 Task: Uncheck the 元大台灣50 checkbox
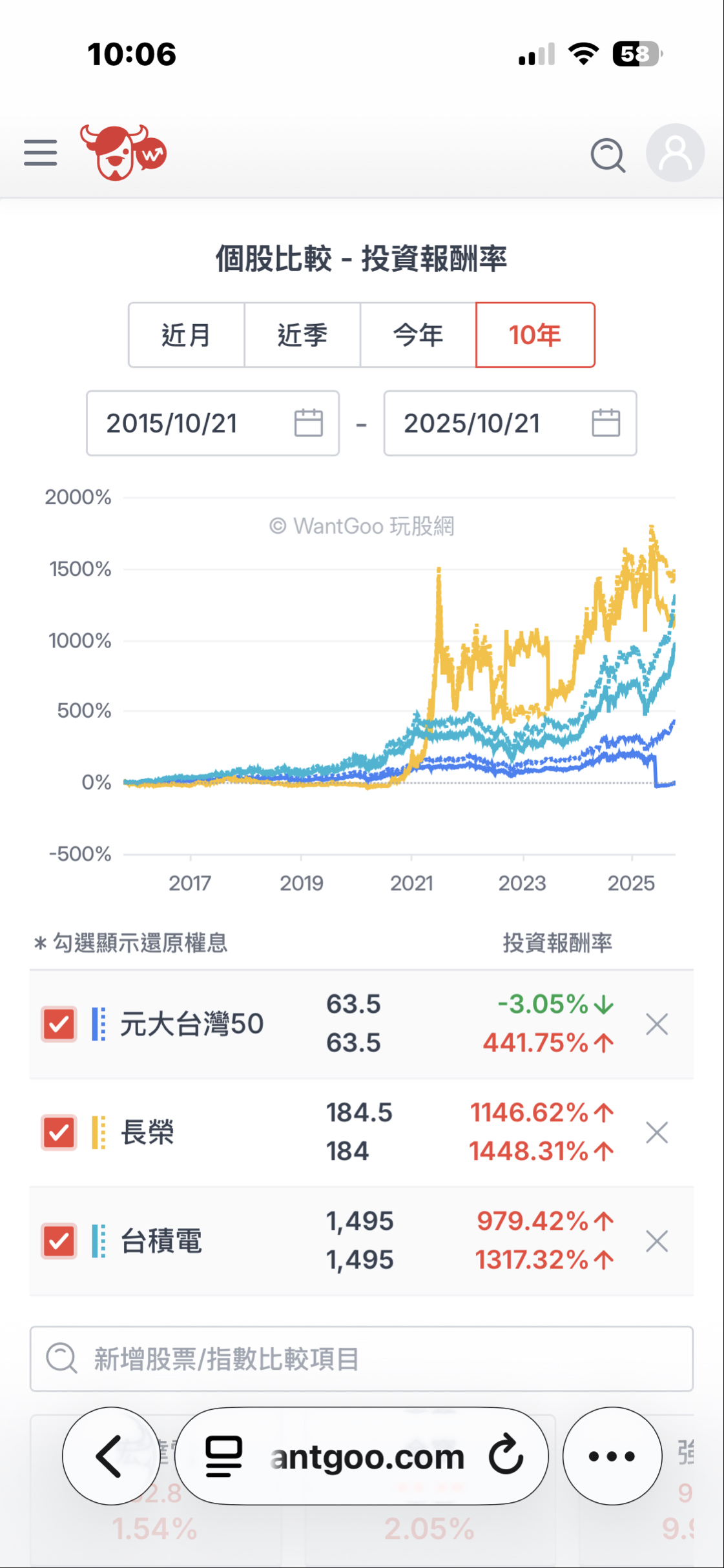click(x=59, y=1024)
